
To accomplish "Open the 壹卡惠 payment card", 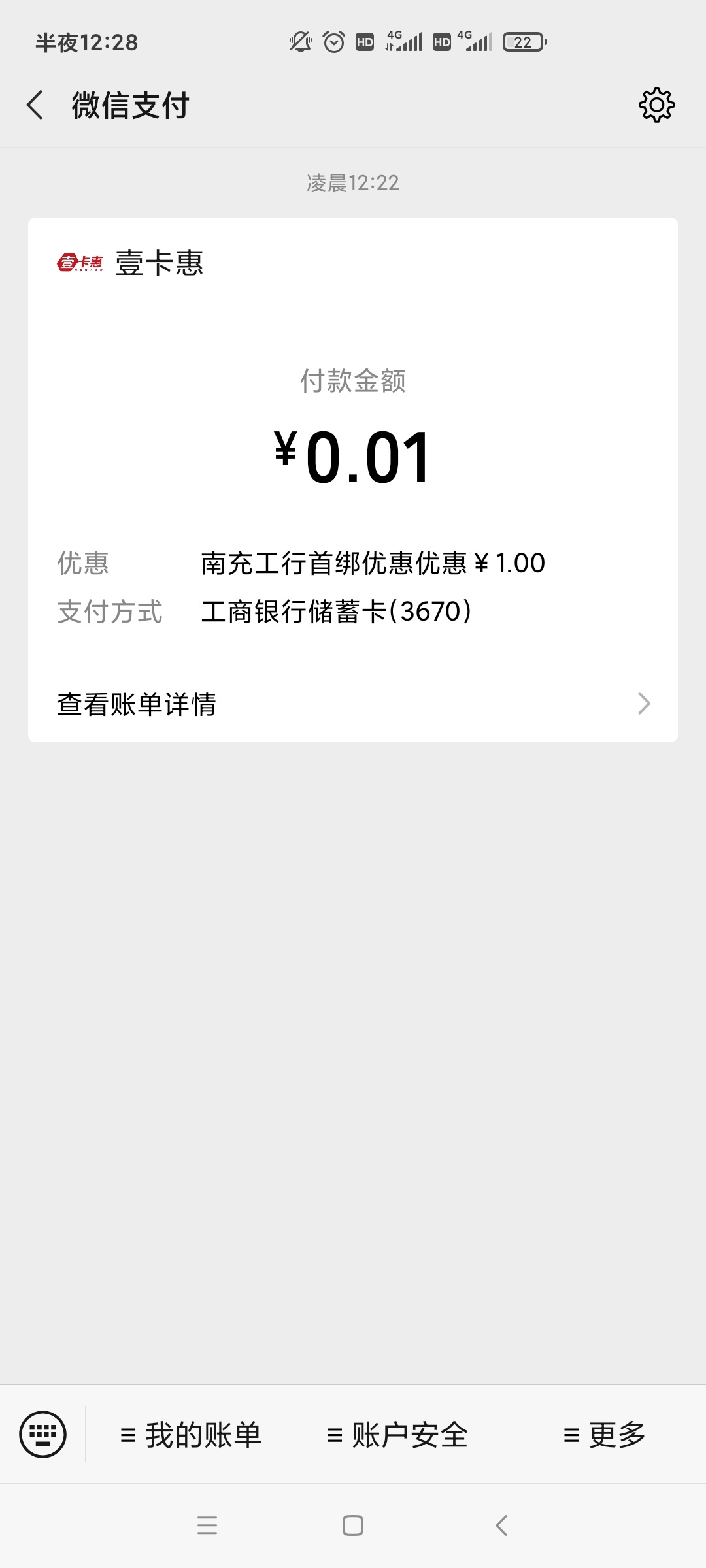I will pos(353,480).
